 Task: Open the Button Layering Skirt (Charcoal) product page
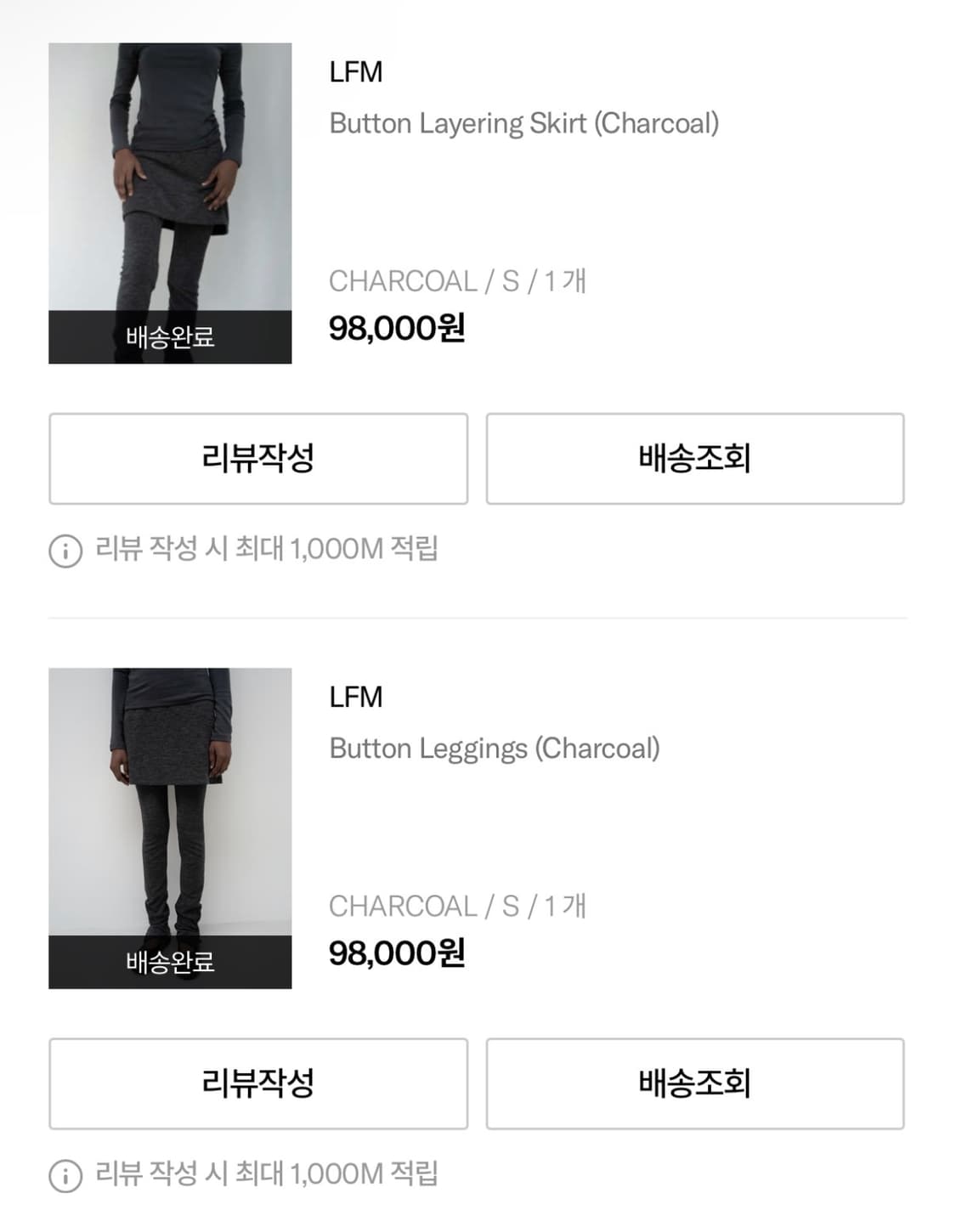tap(523, 122)
